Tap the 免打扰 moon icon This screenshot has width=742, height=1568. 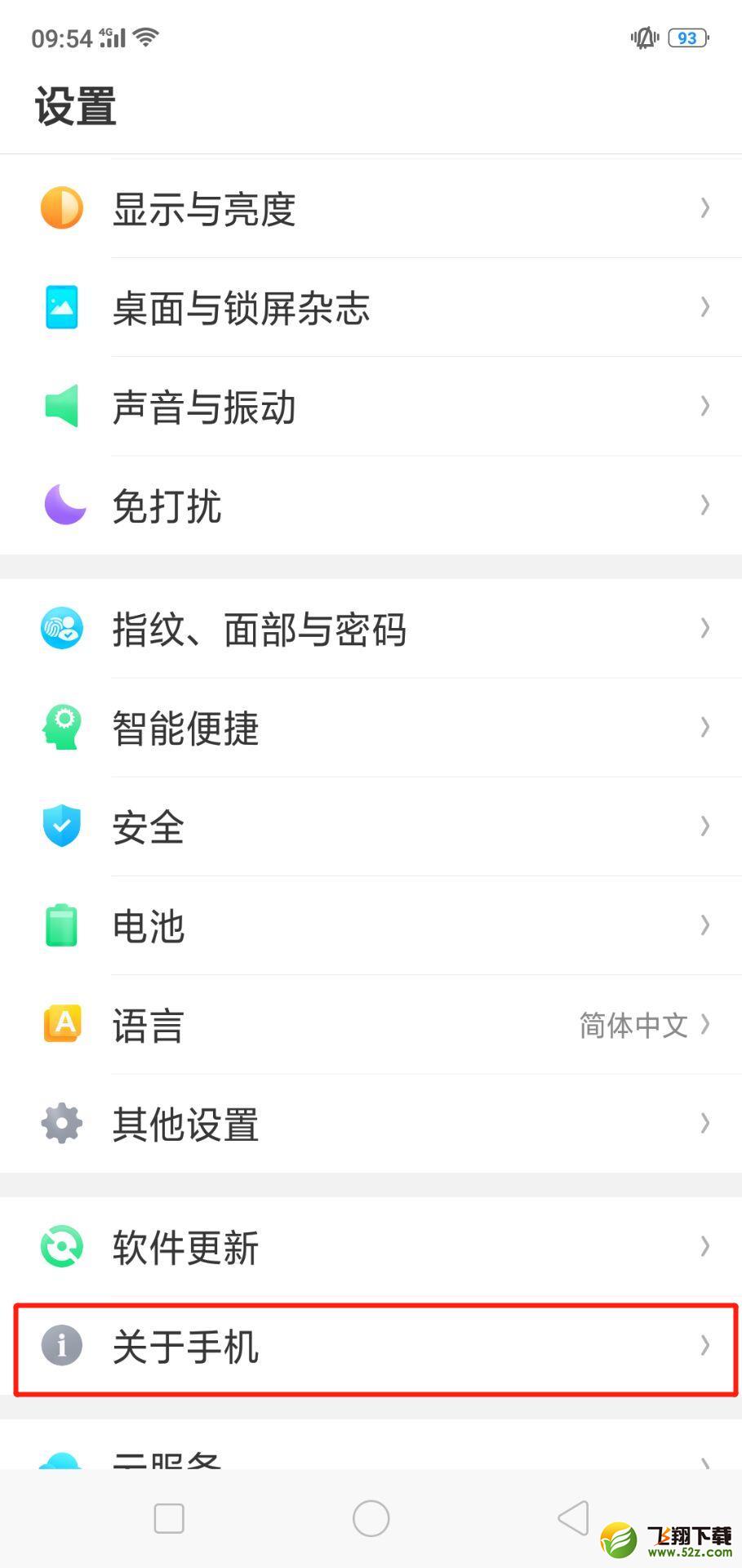61,506
